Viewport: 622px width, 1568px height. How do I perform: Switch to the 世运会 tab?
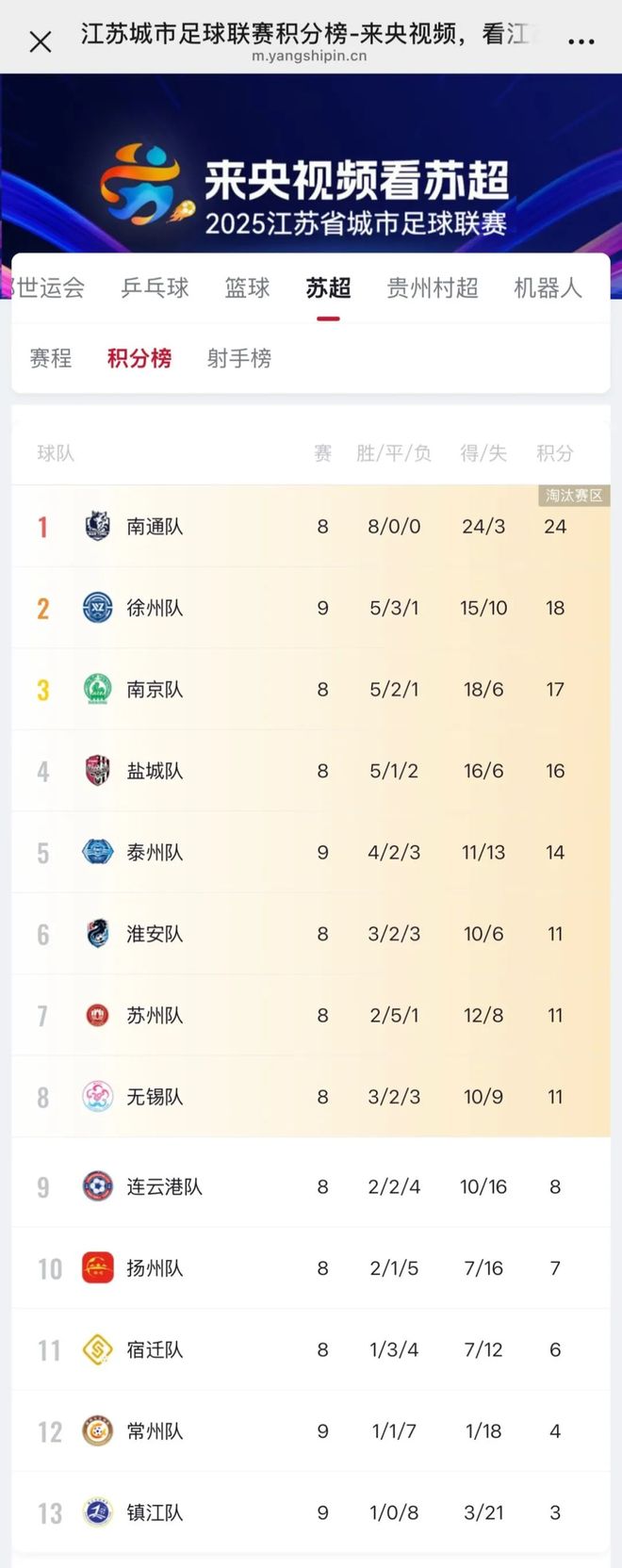51,288
